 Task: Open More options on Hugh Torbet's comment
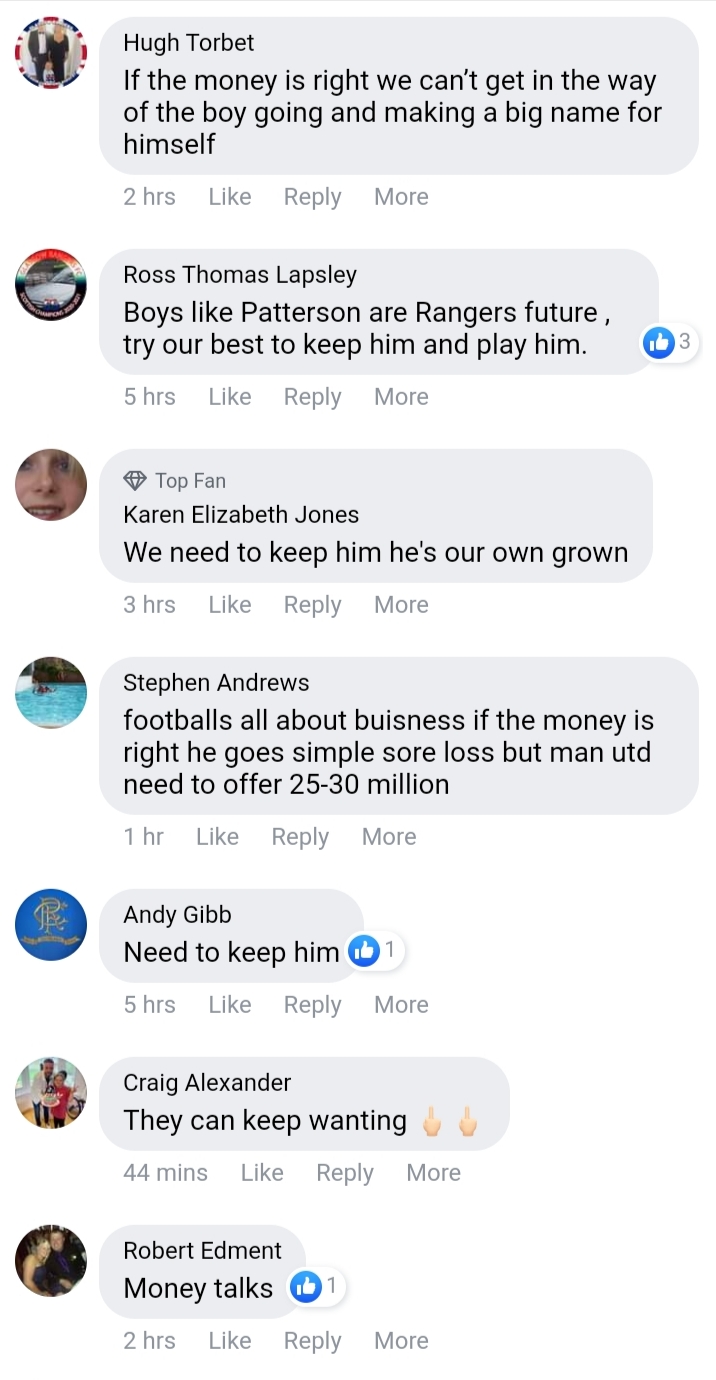tap(401, 197)
